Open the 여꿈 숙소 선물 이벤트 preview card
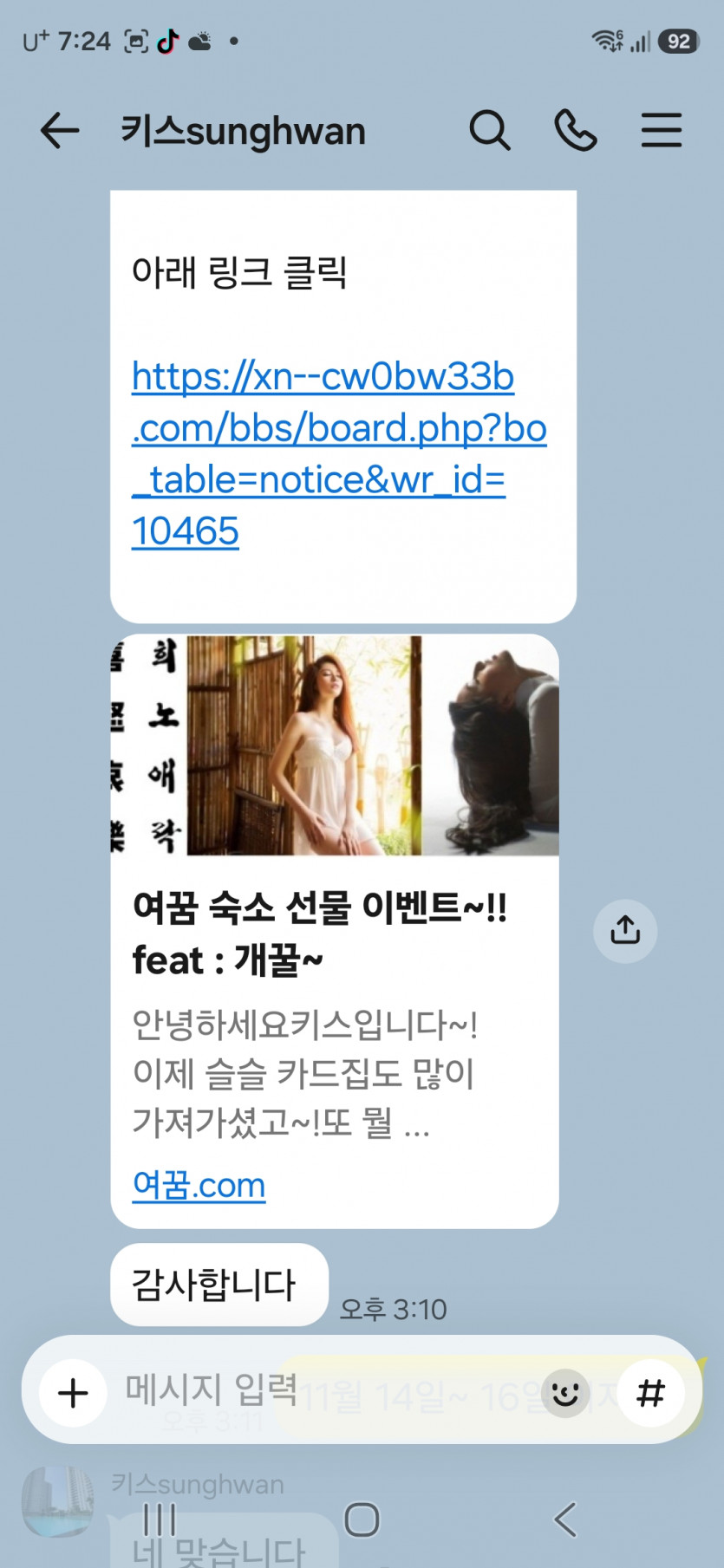The image size is (724, 1568). (x=335, y=931)
